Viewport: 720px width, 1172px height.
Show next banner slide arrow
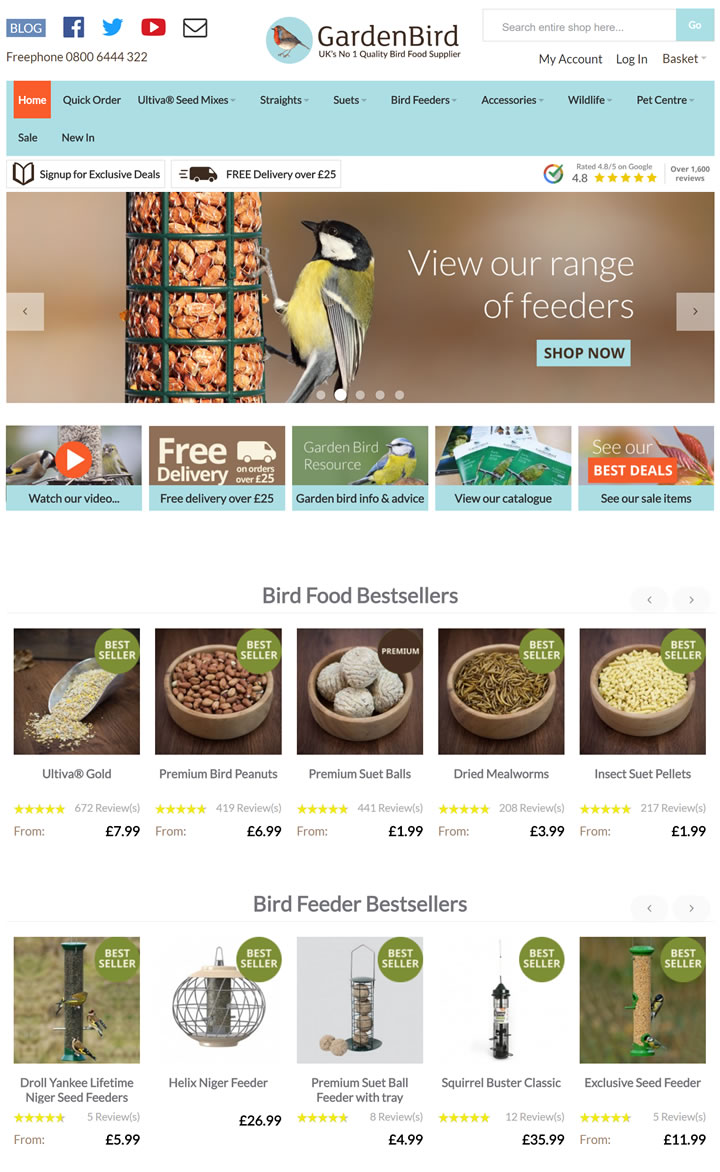pos(695,312)
